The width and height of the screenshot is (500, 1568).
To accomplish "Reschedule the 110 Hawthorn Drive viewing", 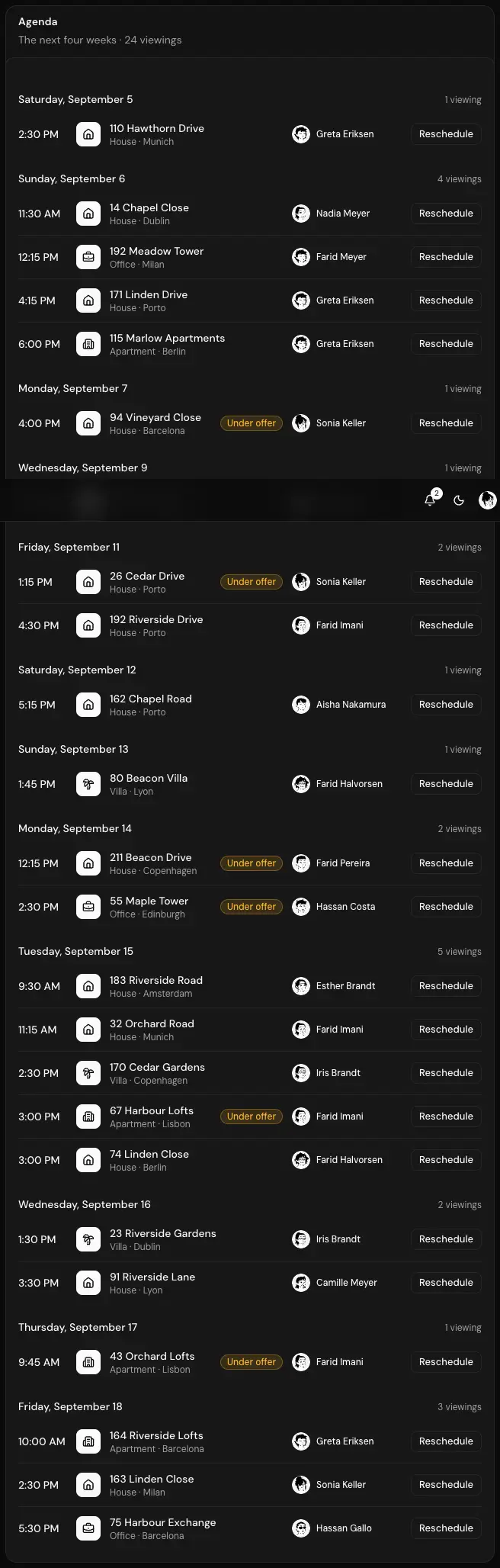I will pyautogui.click(x=446, y=134).
